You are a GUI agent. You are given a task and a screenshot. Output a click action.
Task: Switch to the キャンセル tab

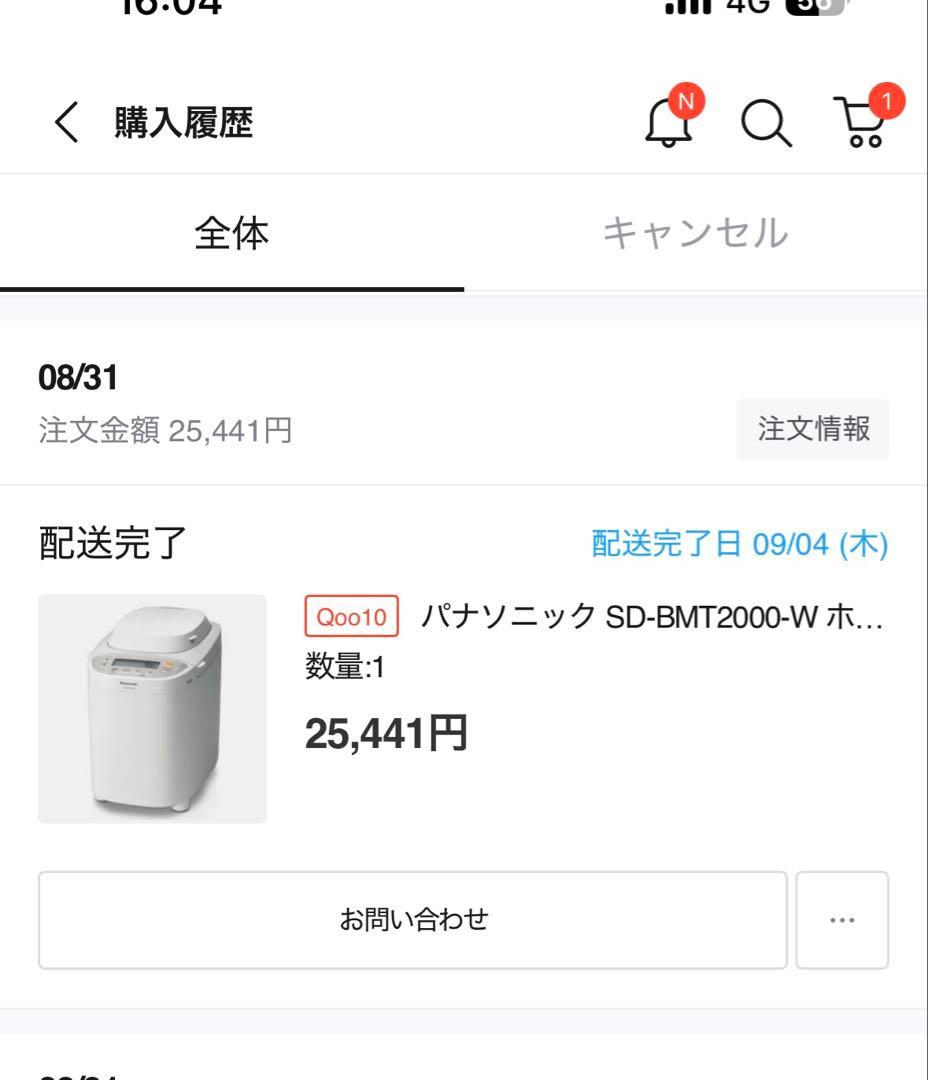[696, 232]
